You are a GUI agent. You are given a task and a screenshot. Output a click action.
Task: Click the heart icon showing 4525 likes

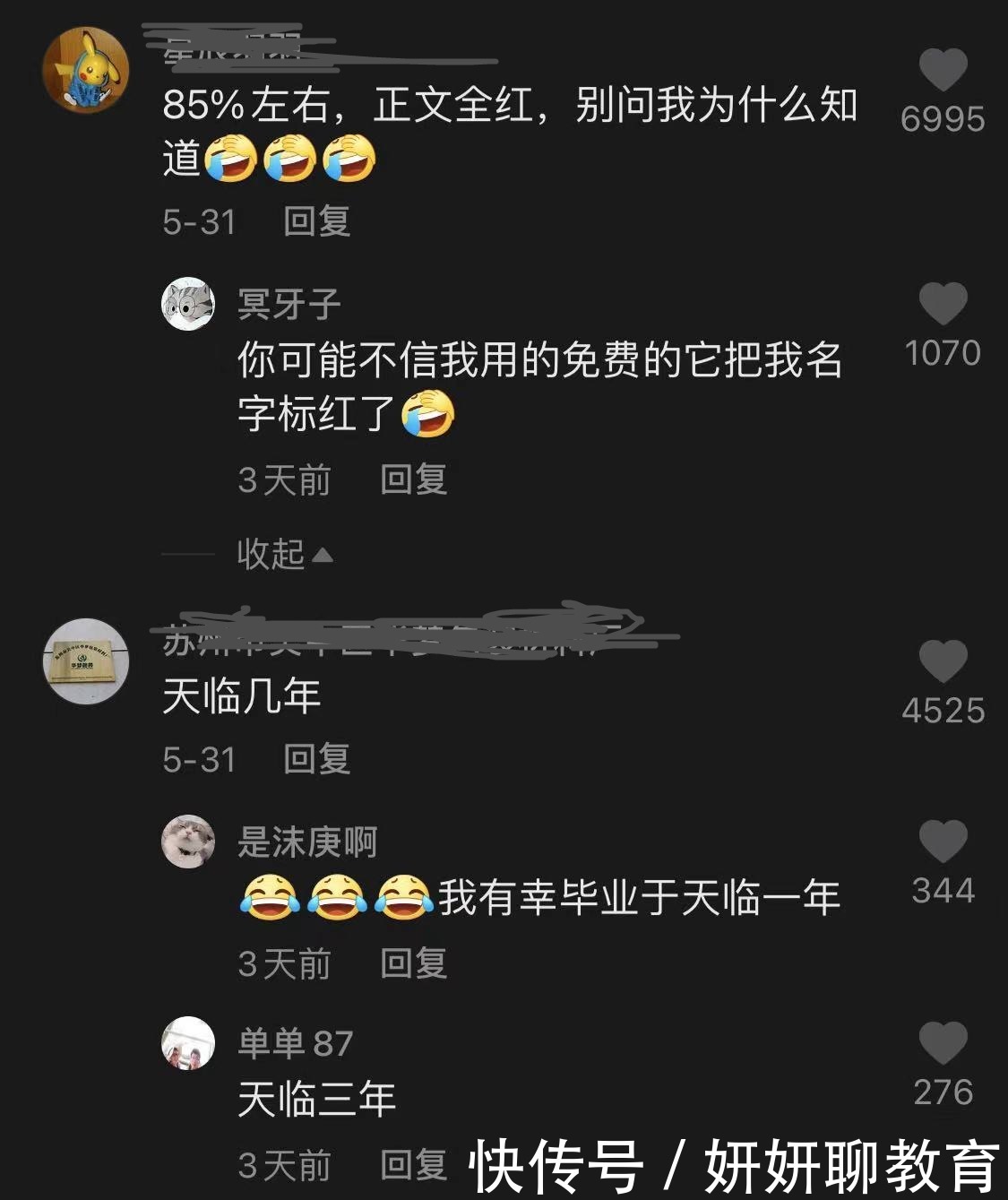[x=942, y=663]
